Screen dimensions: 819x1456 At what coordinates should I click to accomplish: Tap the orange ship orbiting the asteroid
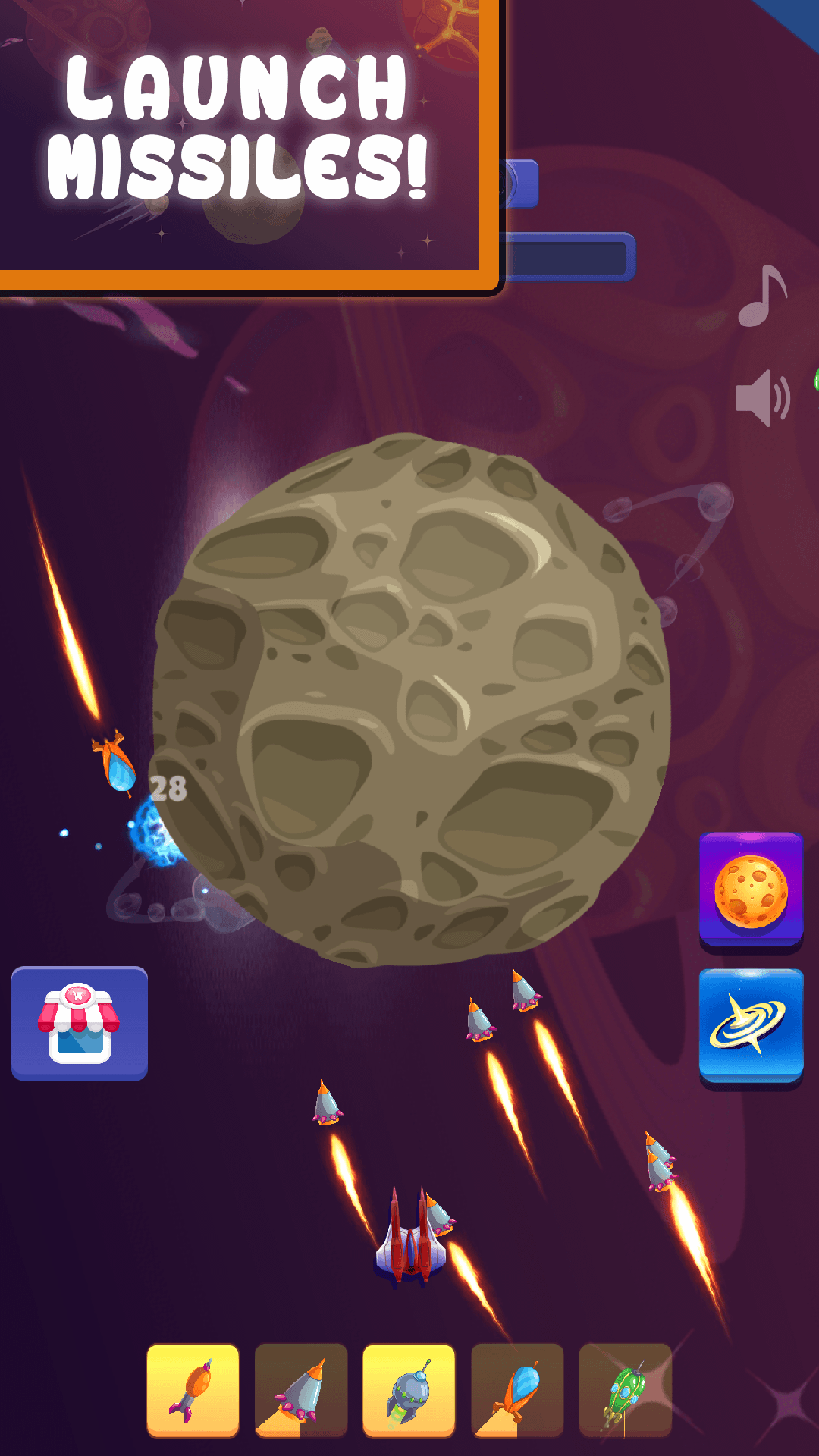114,766
